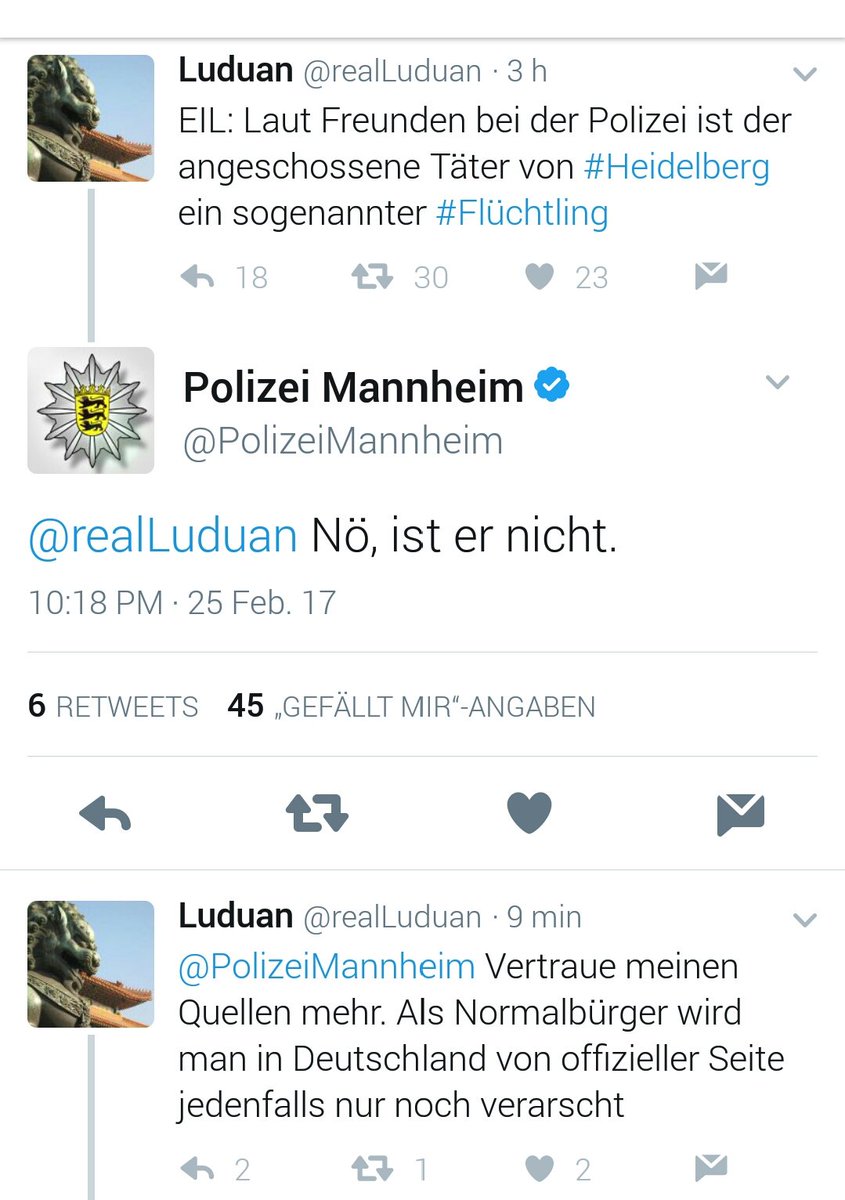Screen dimensions: 845x1200
Task: Retweet Polizei Mannheim's "Nö, ist er nicht."
Action: pos(317,814)
